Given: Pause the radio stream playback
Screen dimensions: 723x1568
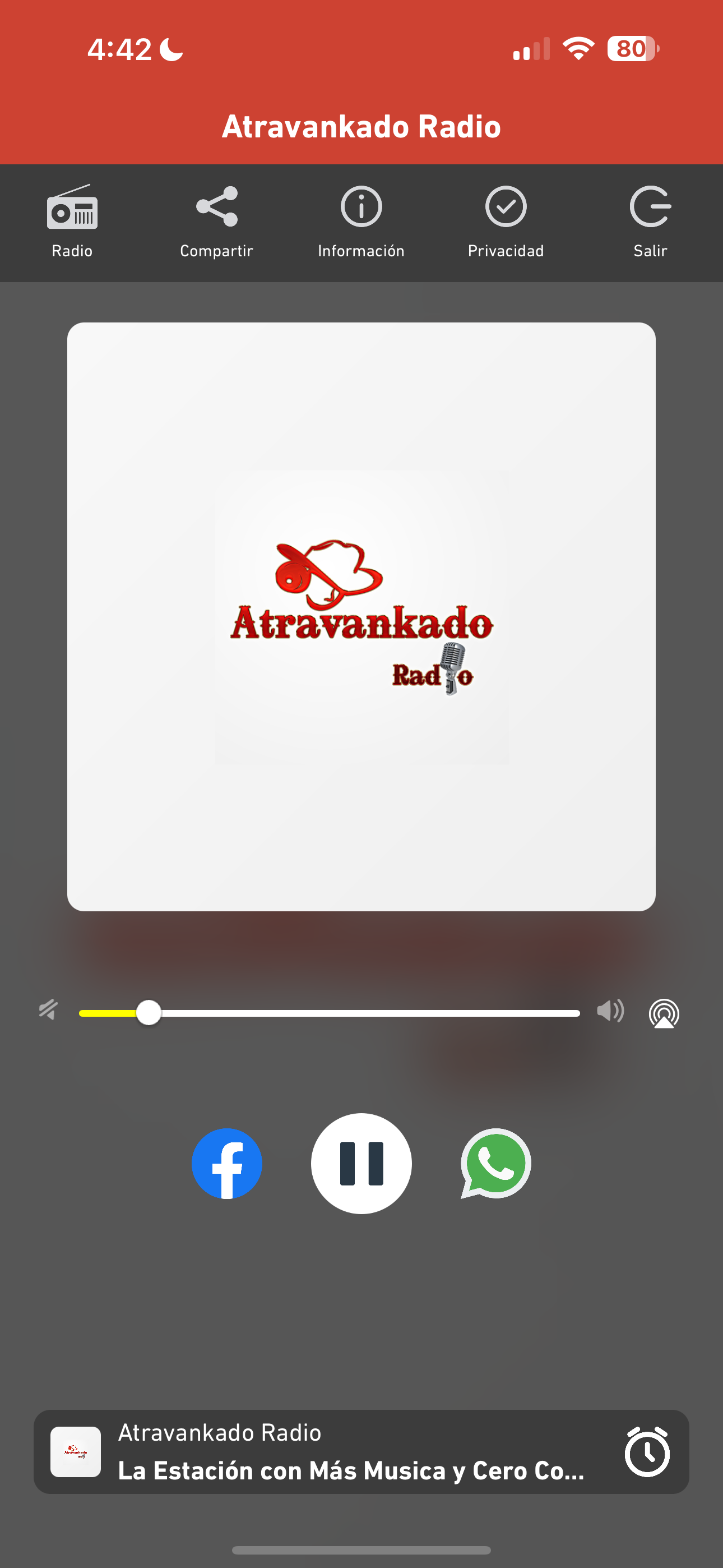Looking at the screenshot, I should pyautogui.click(x=361, y=1163).
